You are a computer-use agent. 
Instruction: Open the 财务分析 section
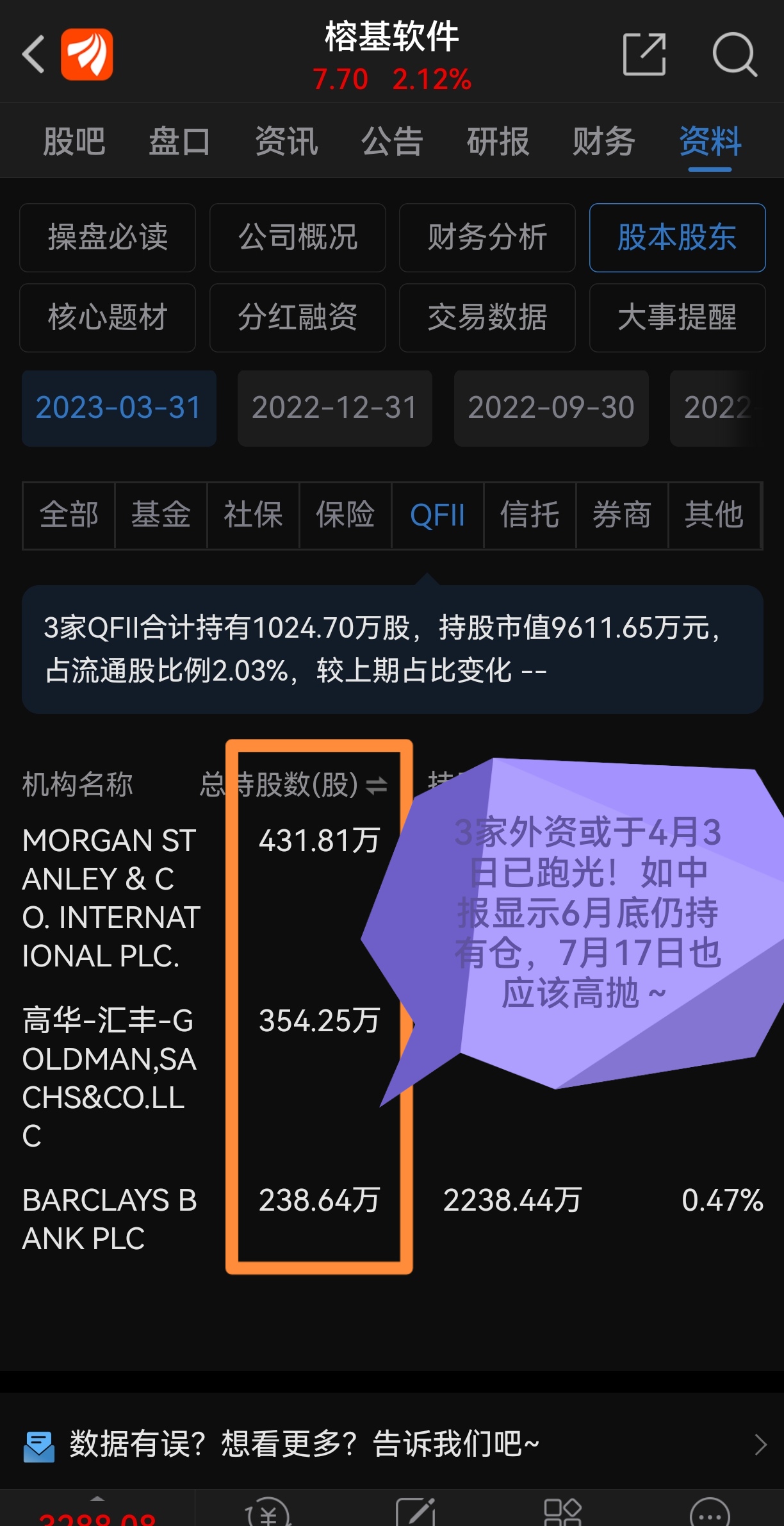(x=487, y=238)
